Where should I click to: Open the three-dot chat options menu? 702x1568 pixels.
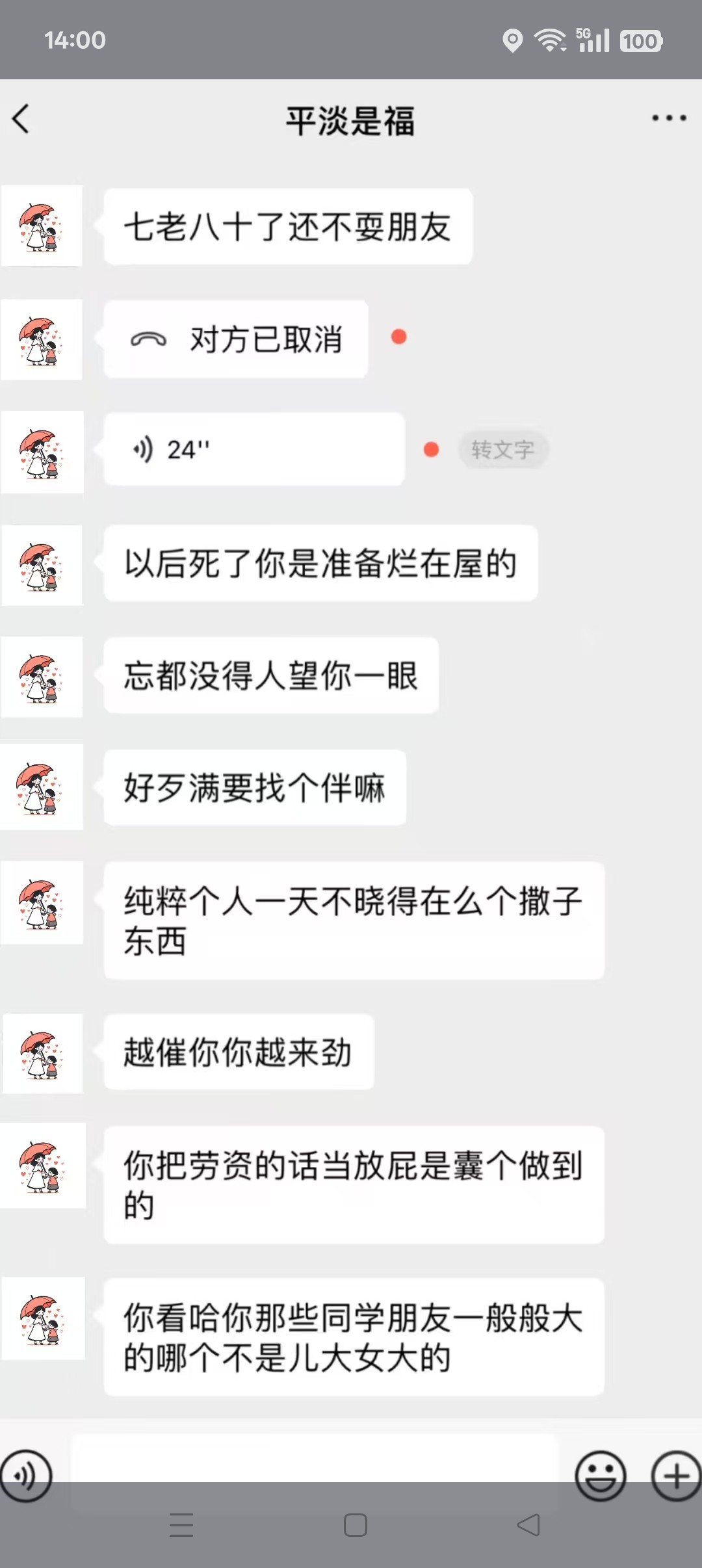click(x=669, y=118)
